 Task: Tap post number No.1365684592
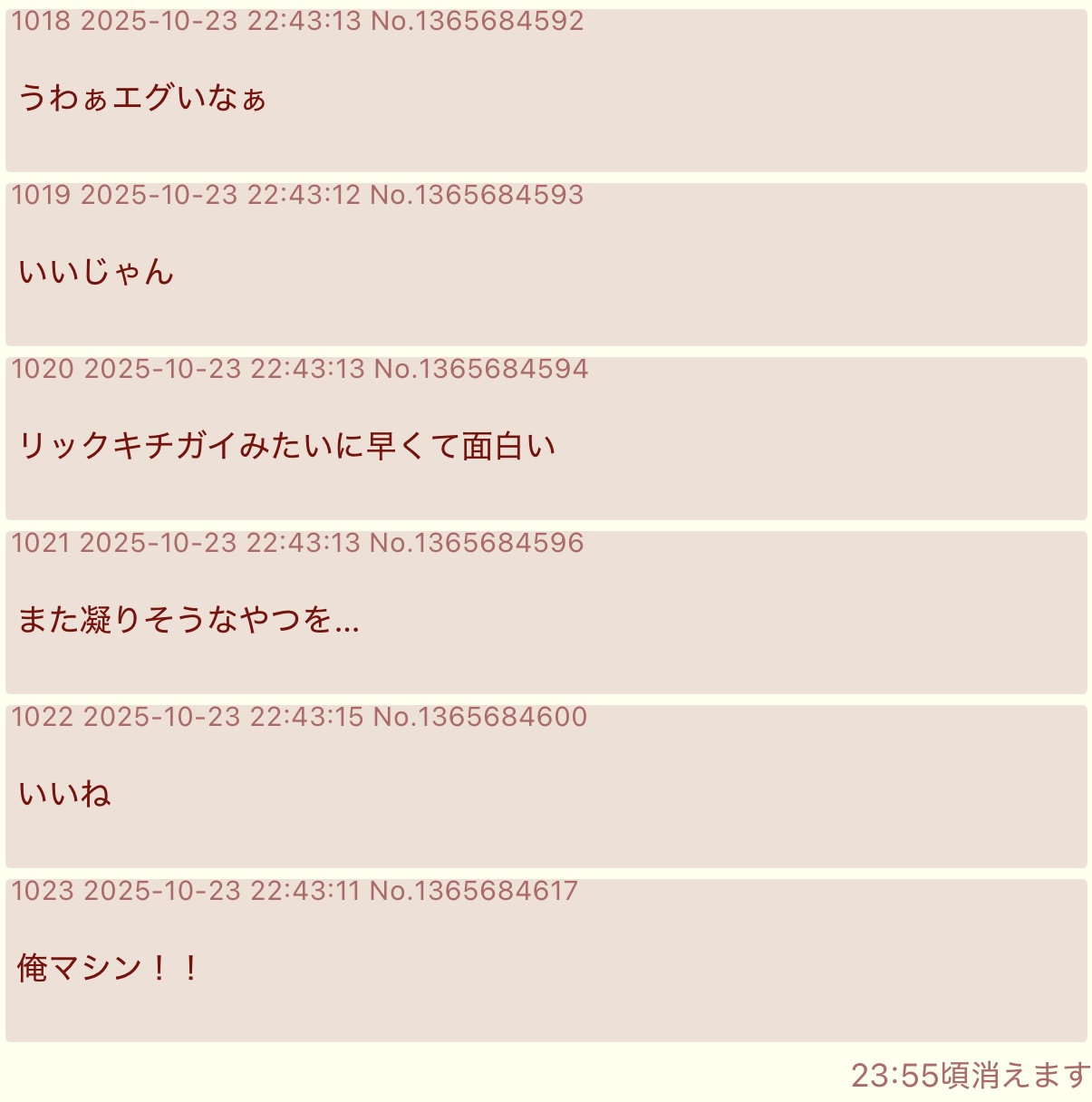pyautogui.click(x=477, y=21)
